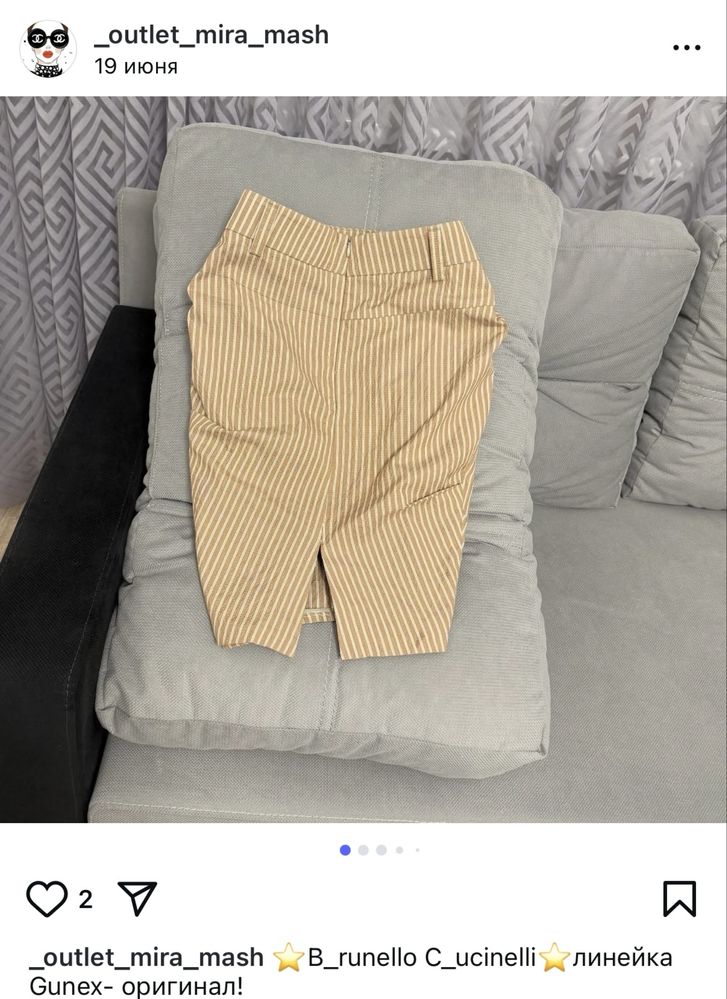Open the _outlet_mira_mash profile avatar
The width and height of the screenshot is (727, 999).
tap(47, 49)
